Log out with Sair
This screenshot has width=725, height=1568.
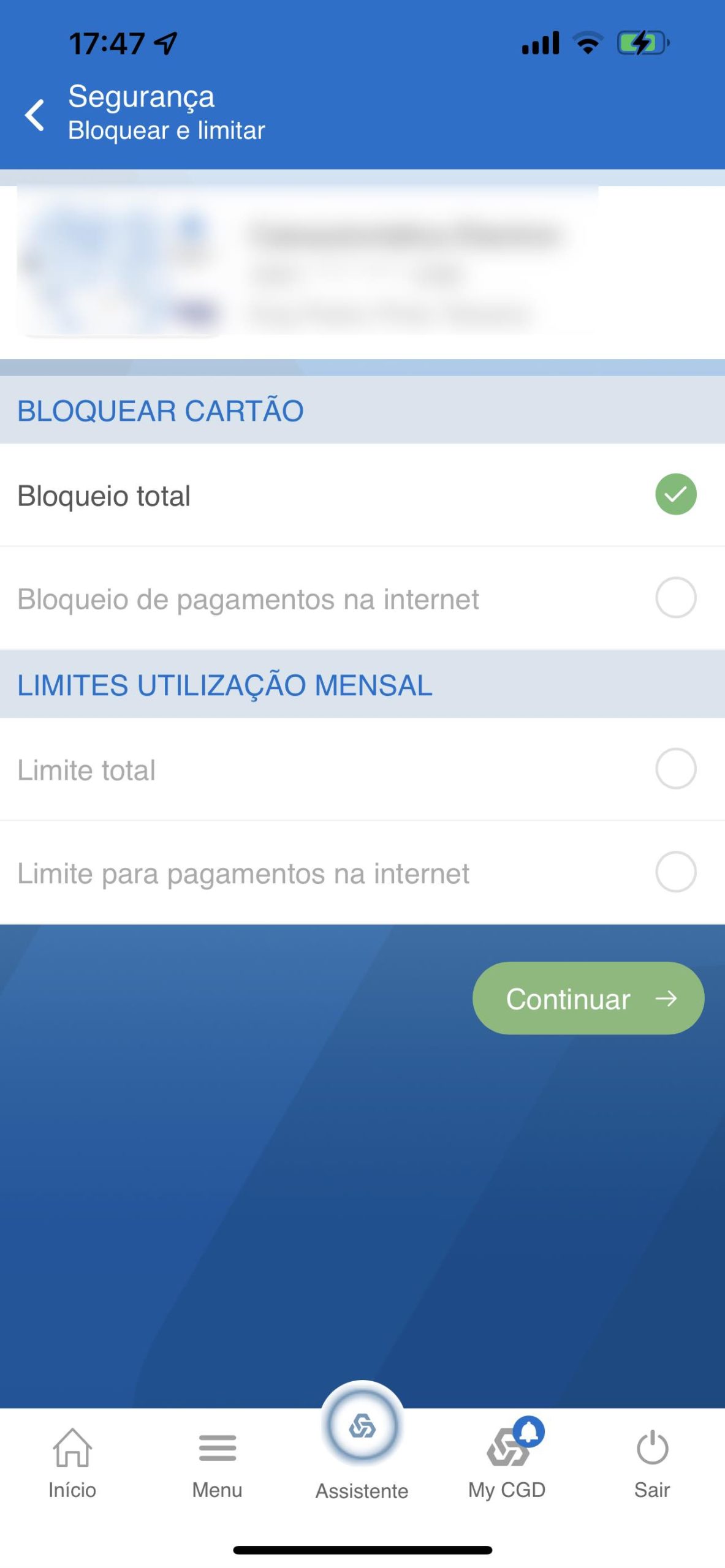652,1463
